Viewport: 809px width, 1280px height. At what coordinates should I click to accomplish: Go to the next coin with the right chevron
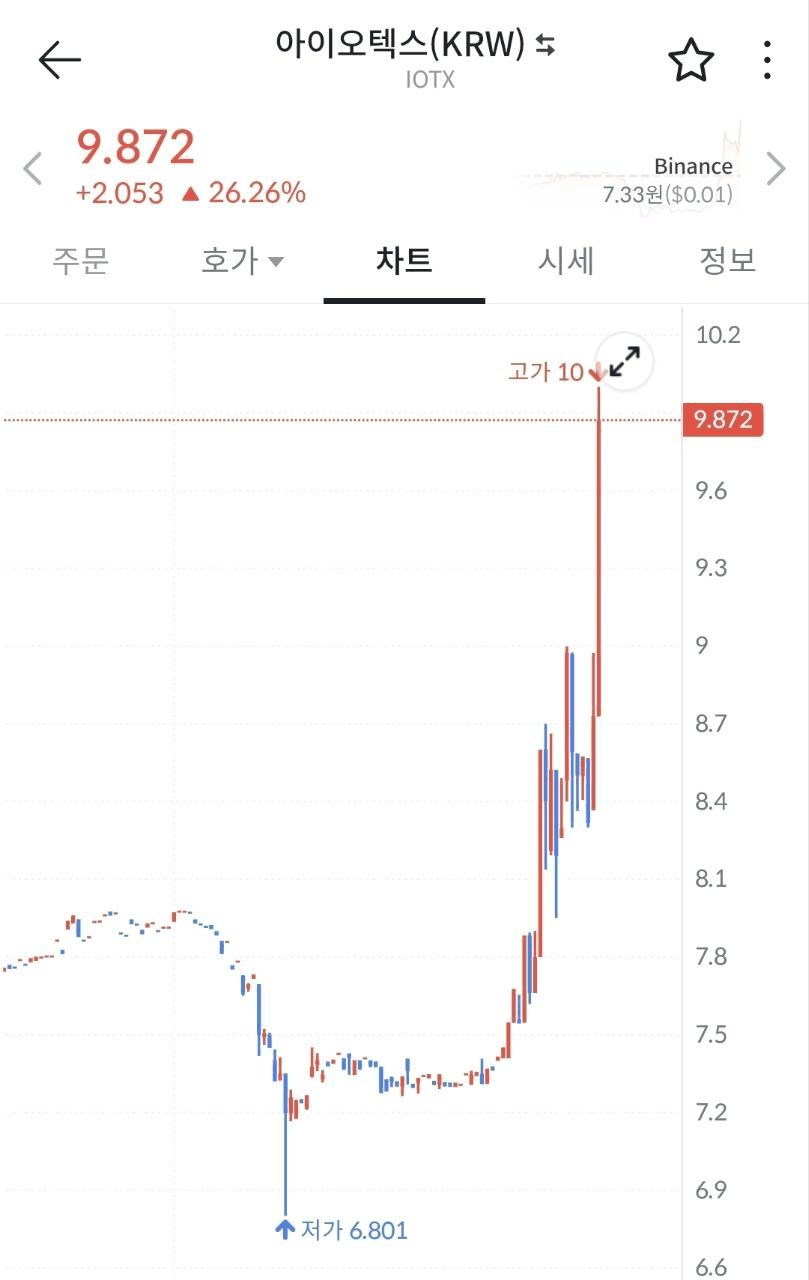pyautogui.click(x=776, y=169)
